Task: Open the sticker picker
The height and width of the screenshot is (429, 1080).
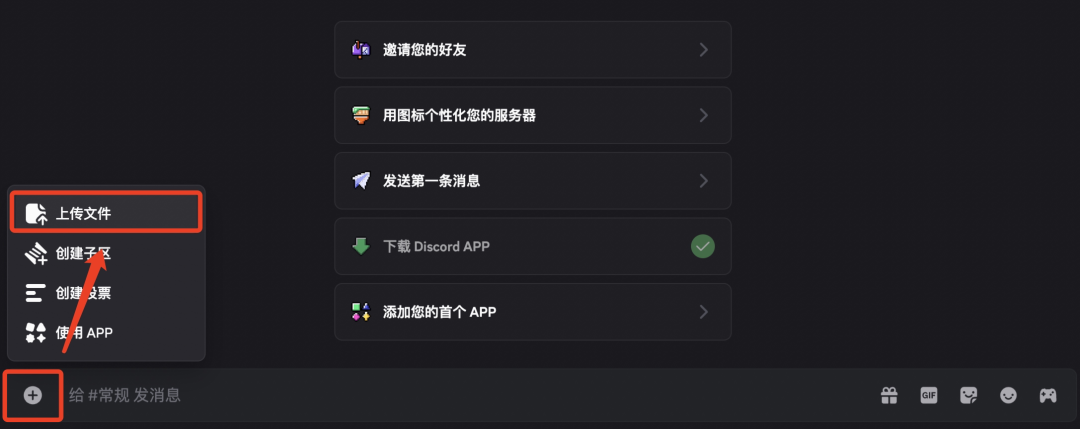Action: coord(968,395)
